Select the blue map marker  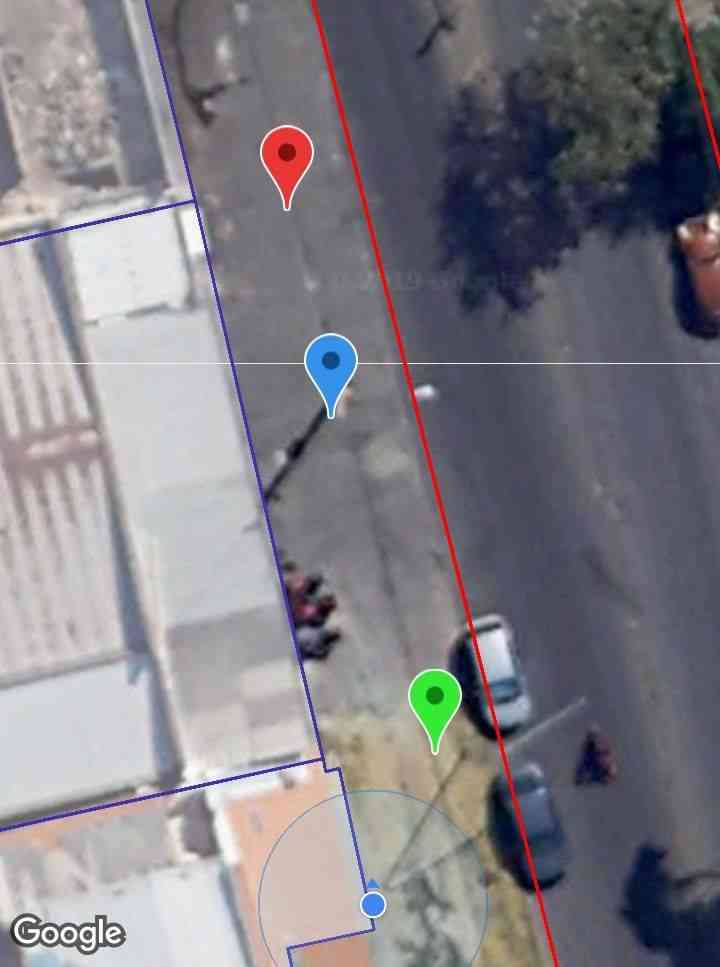(331, 368)
